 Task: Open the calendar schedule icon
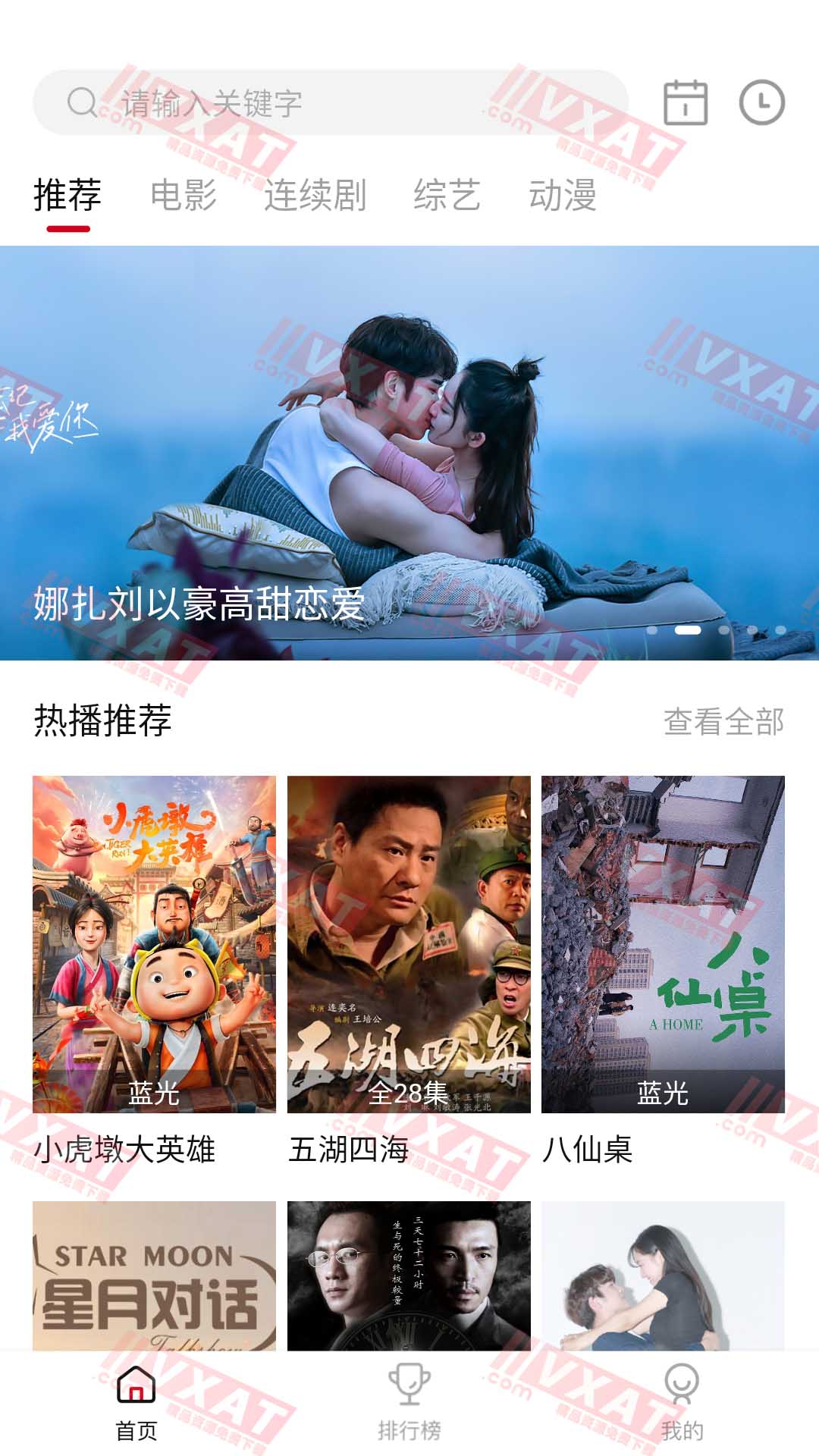(x=685, y=102)
